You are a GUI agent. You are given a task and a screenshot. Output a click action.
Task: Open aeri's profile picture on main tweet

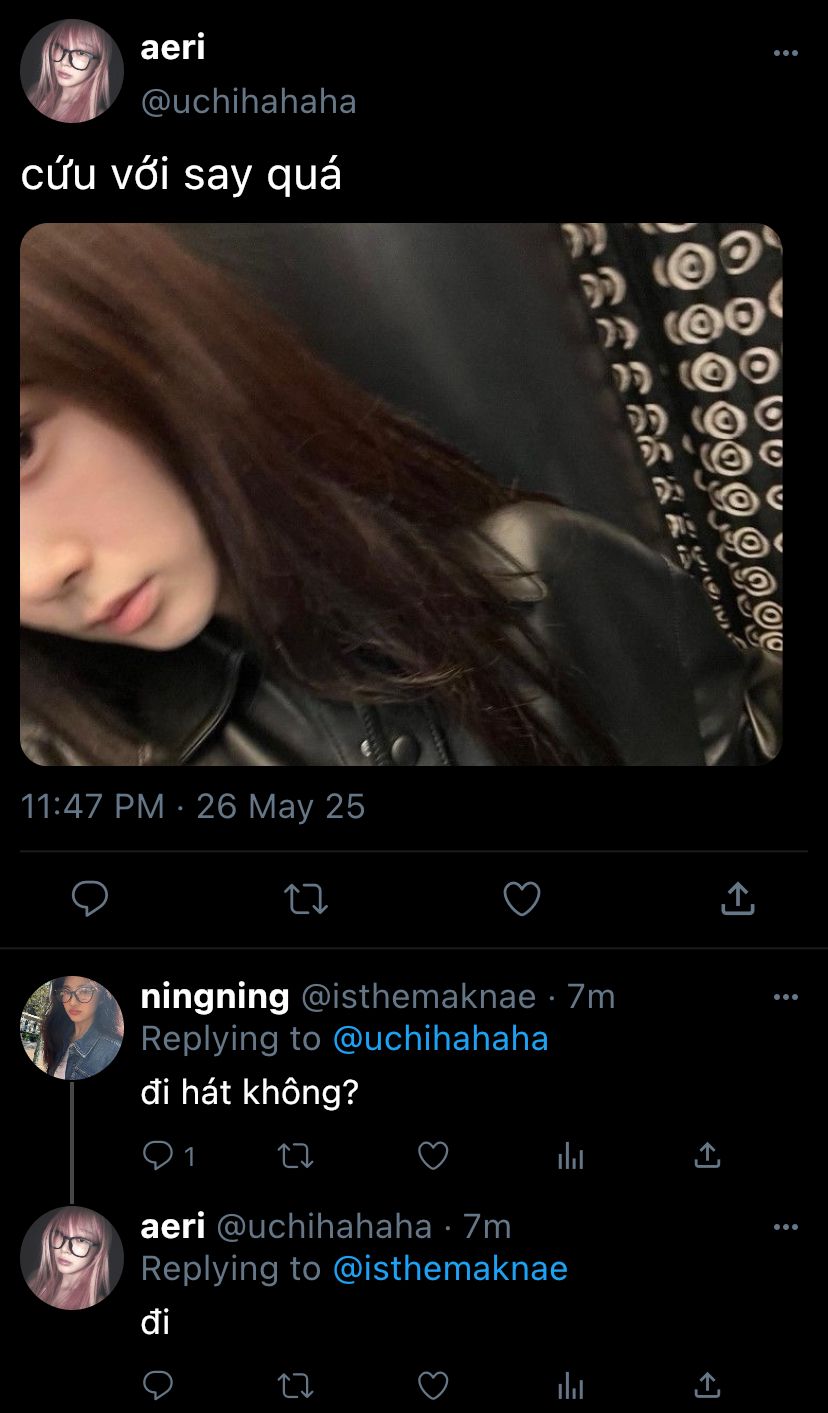tap(72, 71)
